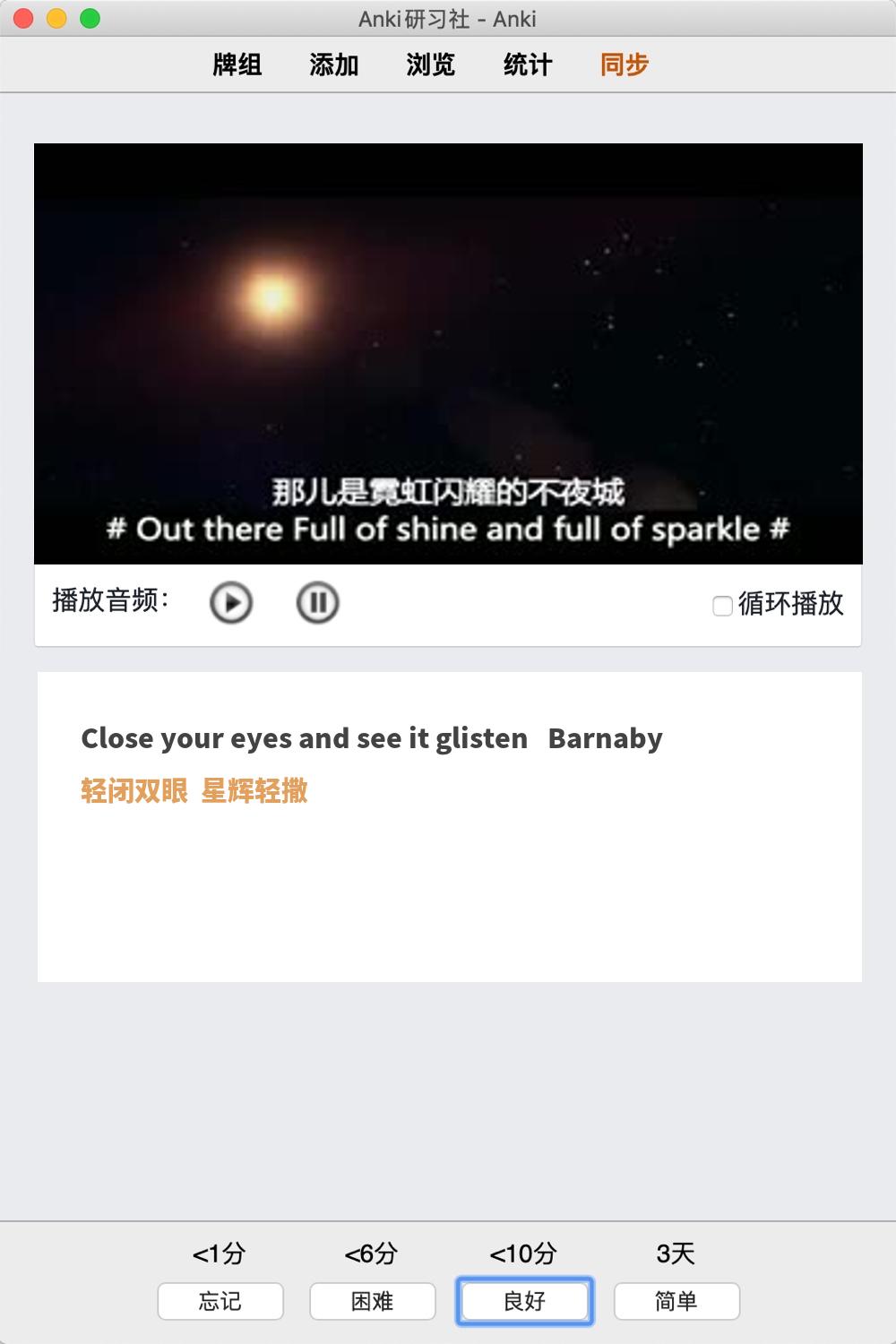Rate card as 困难
Viewport: 896px width, 1344px height.
tap(373, 1301)
